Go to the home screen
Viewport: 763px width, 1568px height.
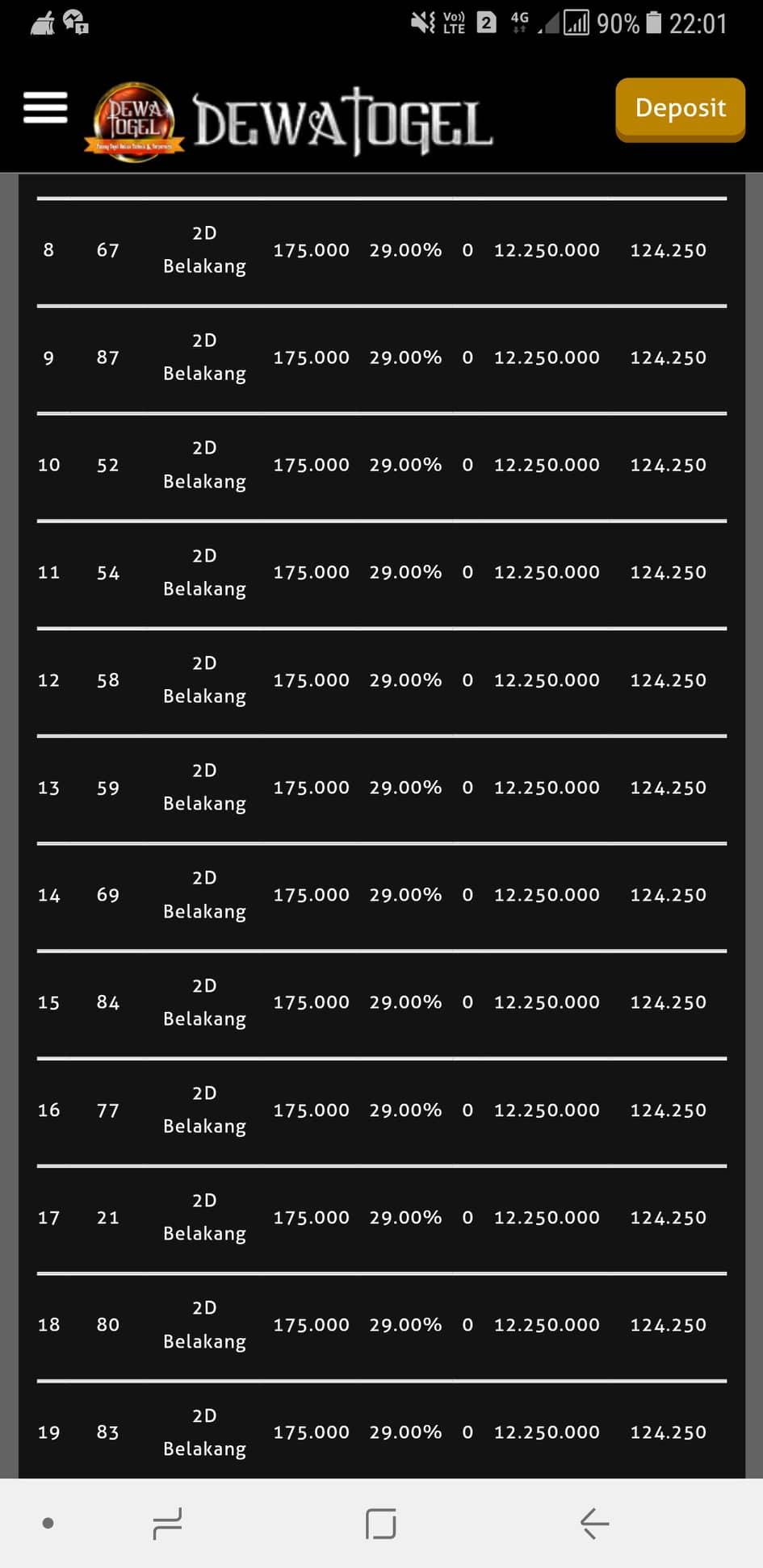[x=380, y=1524]
